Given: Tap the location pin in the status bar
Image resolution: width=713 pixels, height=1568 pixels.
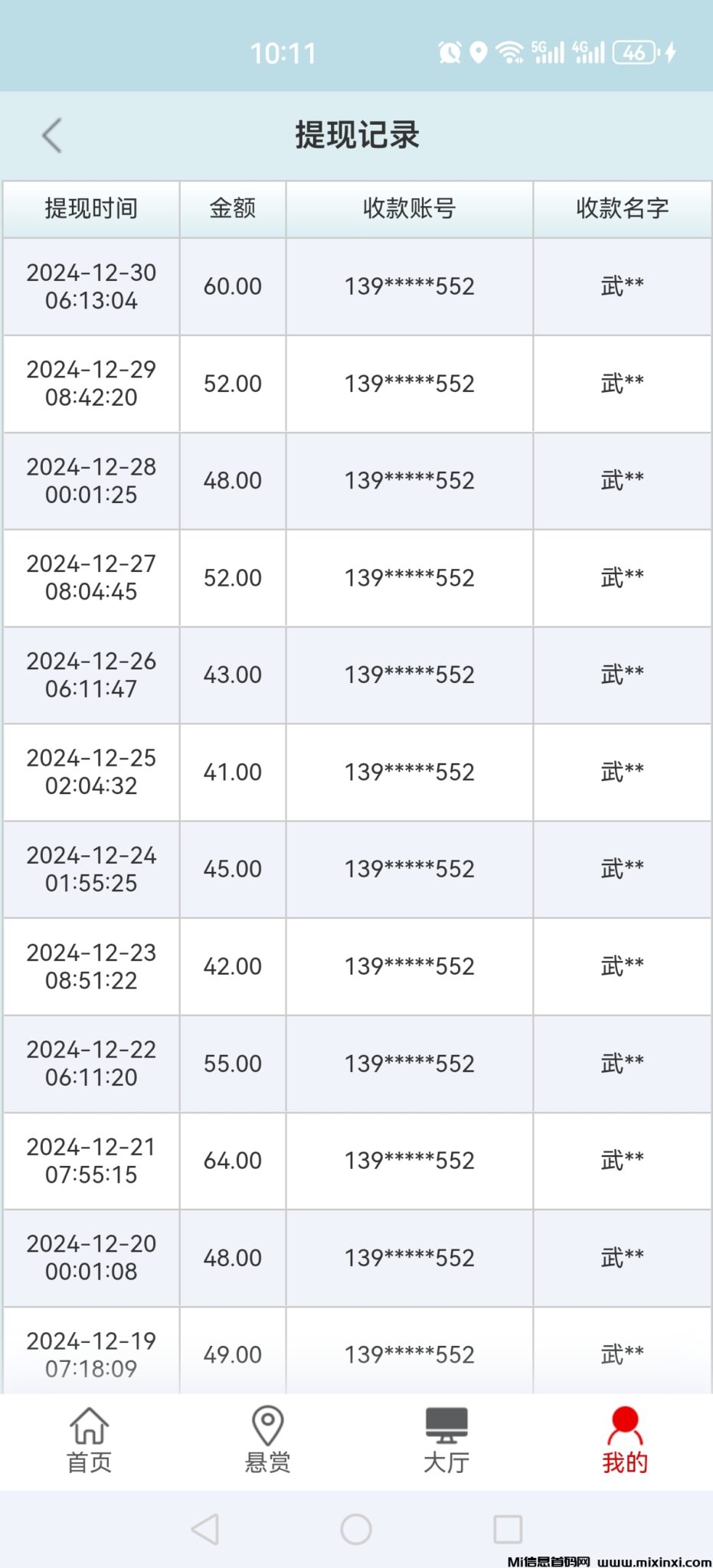Looking at the screenshot, I should point(479,52).
